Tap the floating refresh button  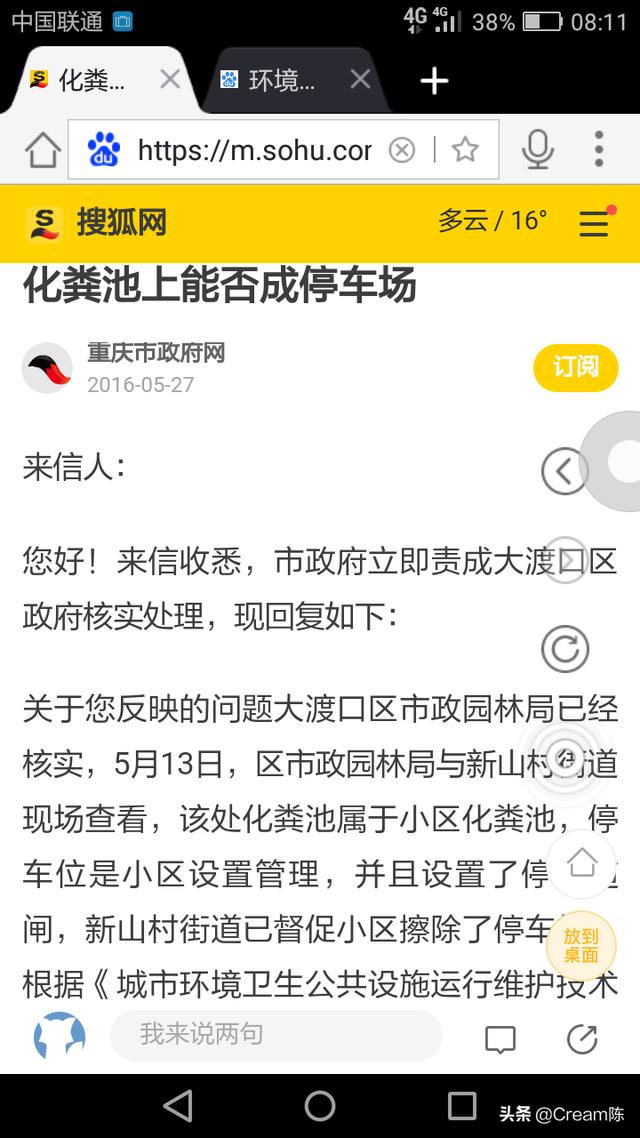(565, 648)
